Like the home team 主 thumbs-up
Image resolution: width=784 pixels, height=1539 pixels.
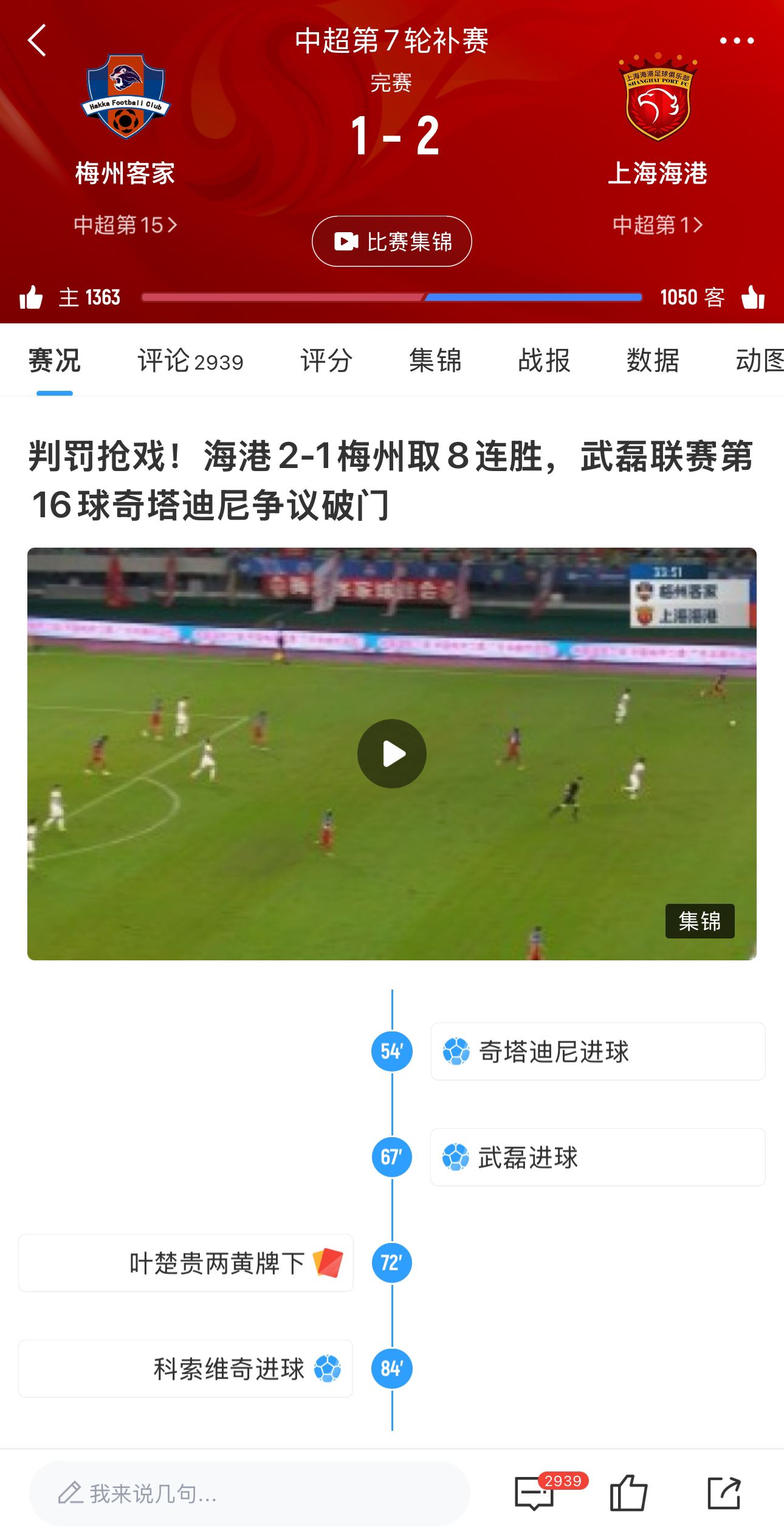tap(31, 297)
